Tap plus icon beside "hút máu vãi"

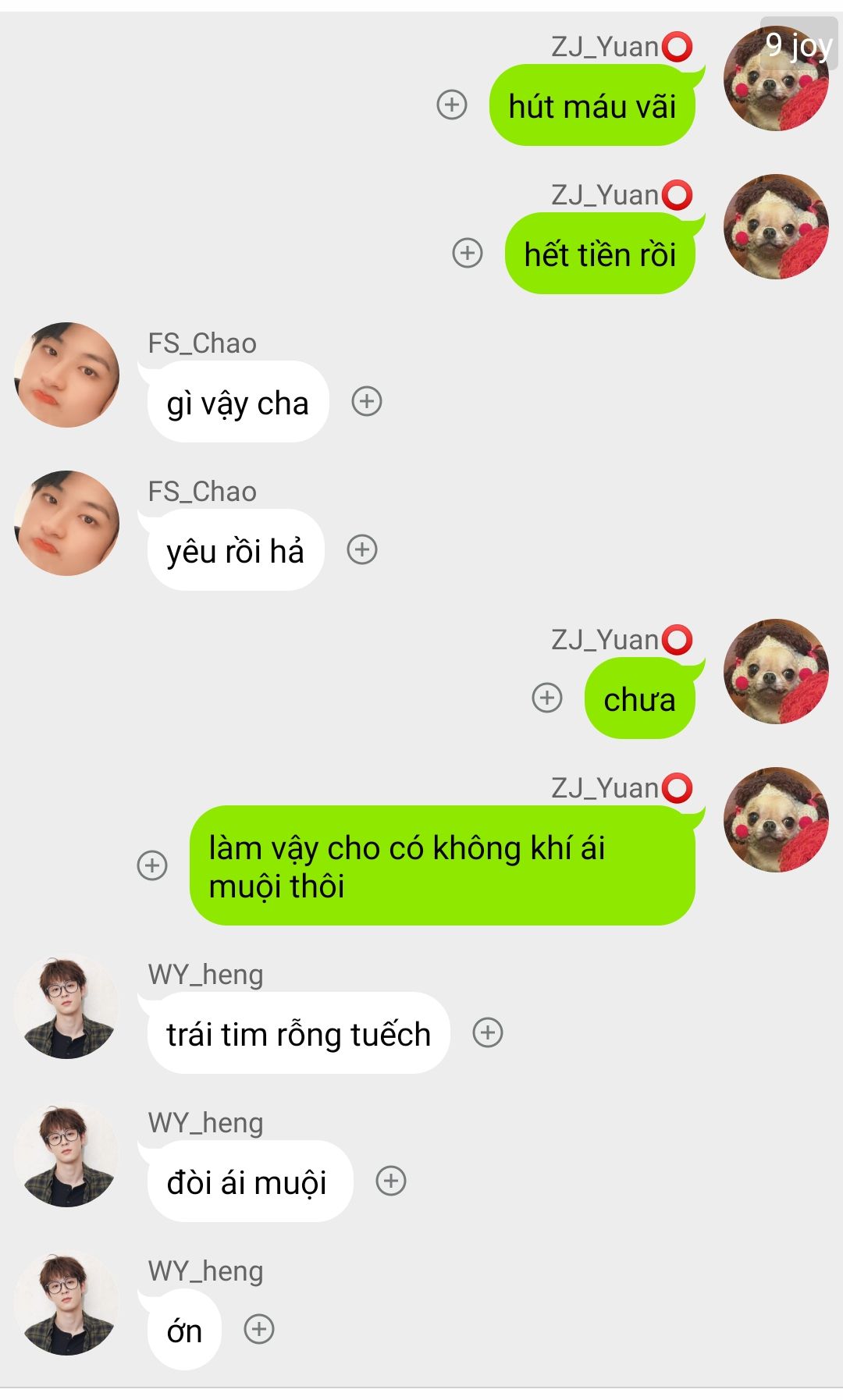pos(452,105)
